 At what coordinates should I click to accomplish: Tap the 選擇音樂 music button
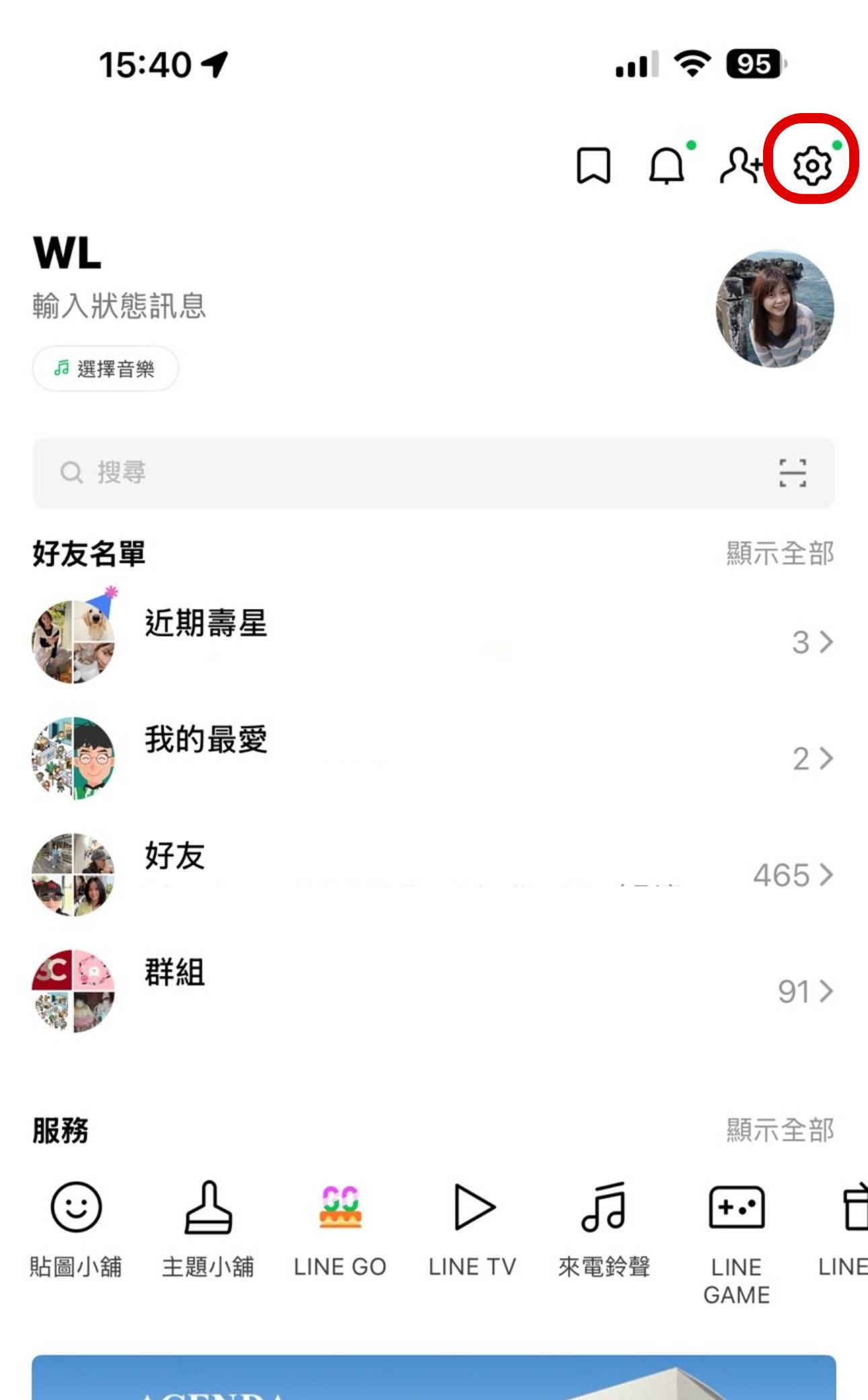point(104,368)
